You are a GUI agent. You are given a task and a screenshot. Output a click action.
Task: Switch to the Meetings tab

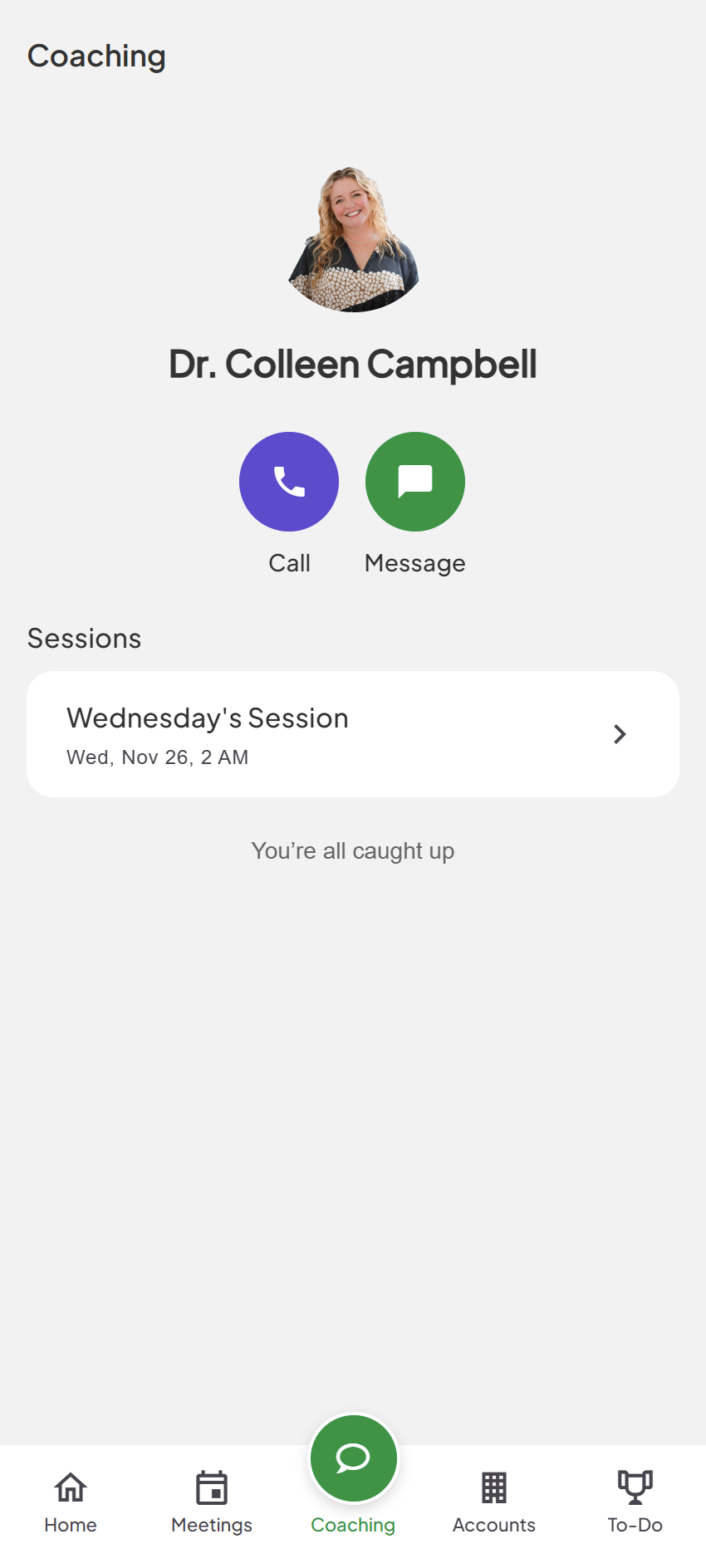click(x=212, y=1502)
